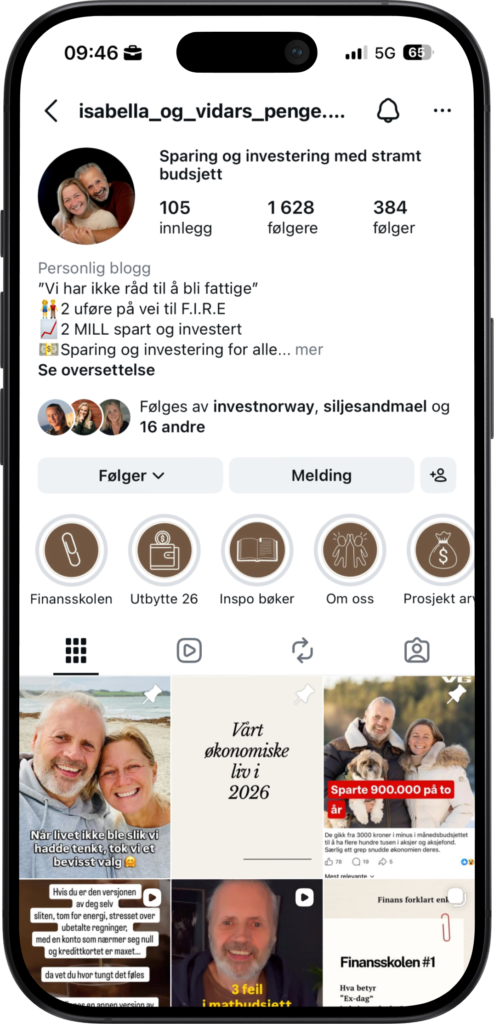The height and width of the screenshot is (1024, 494).
Task: Open the profile picture of the couple
Action: coord(86,196)
